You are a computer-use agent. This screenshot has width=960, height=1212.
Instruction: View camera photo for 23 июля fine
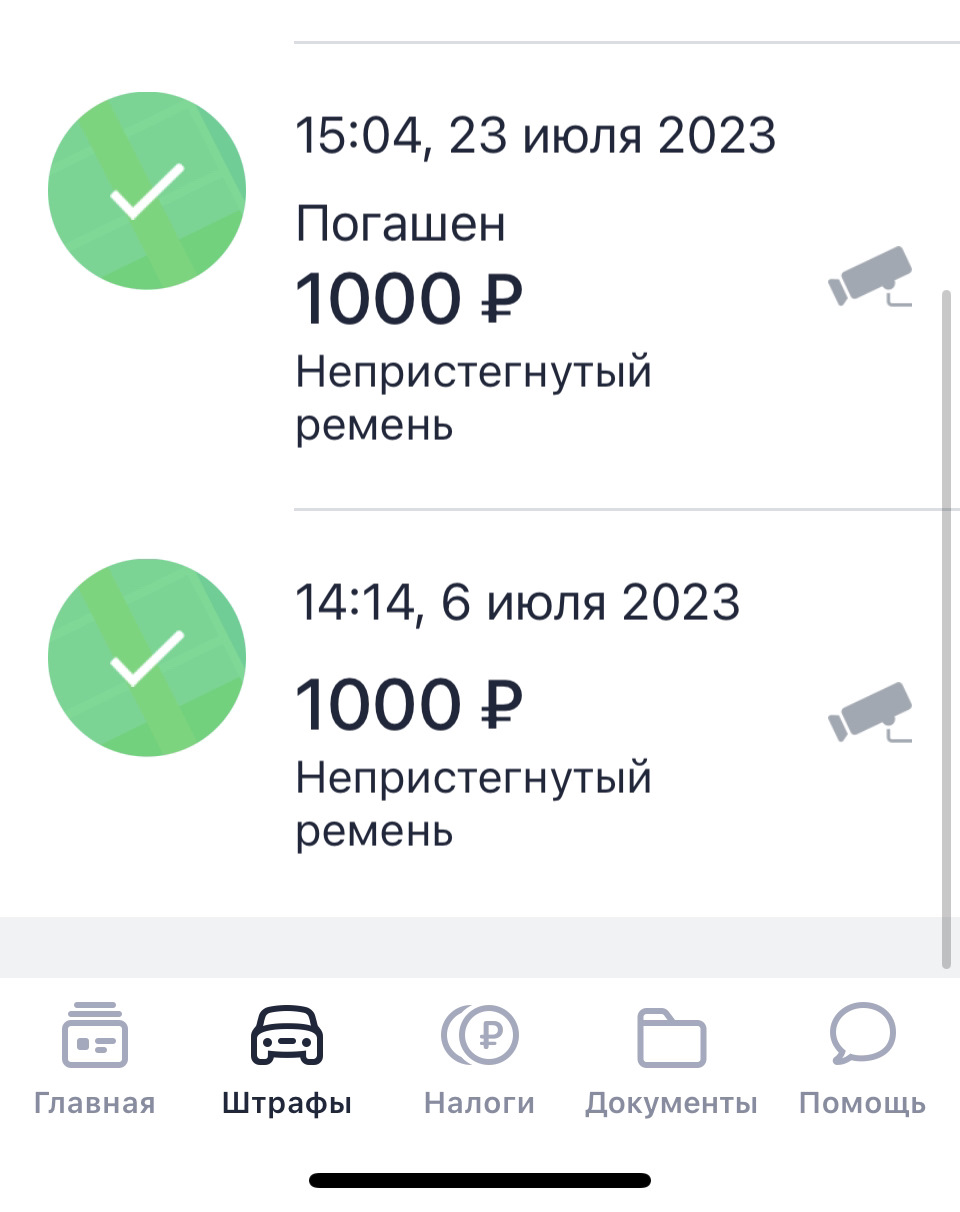(871, 275)
